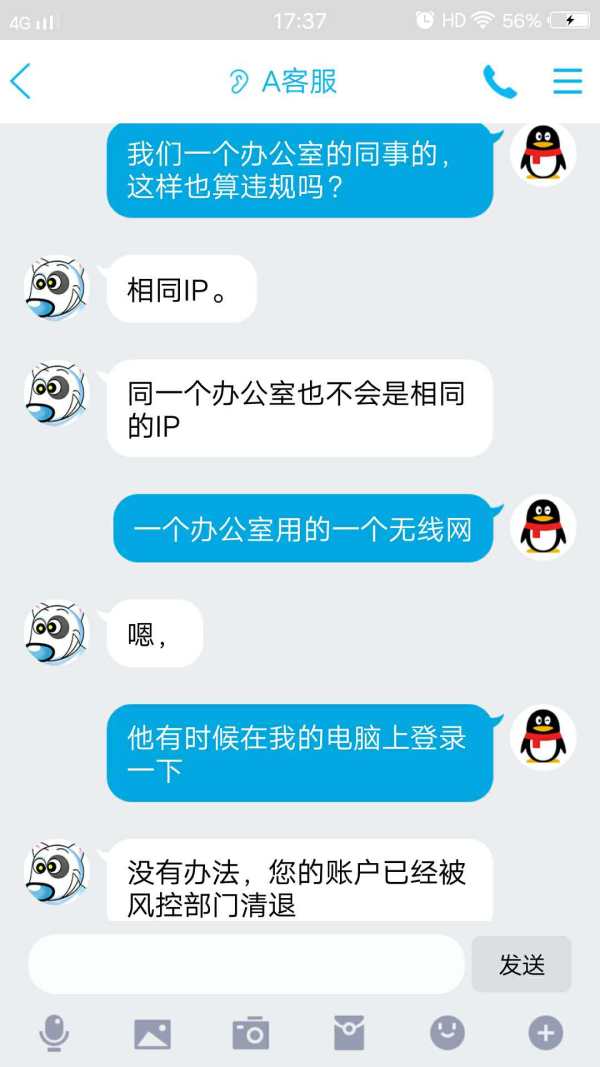The width and height of the screenshot is (600, 1067).
Task: Tap the message input field
Action: coord(246,964)
